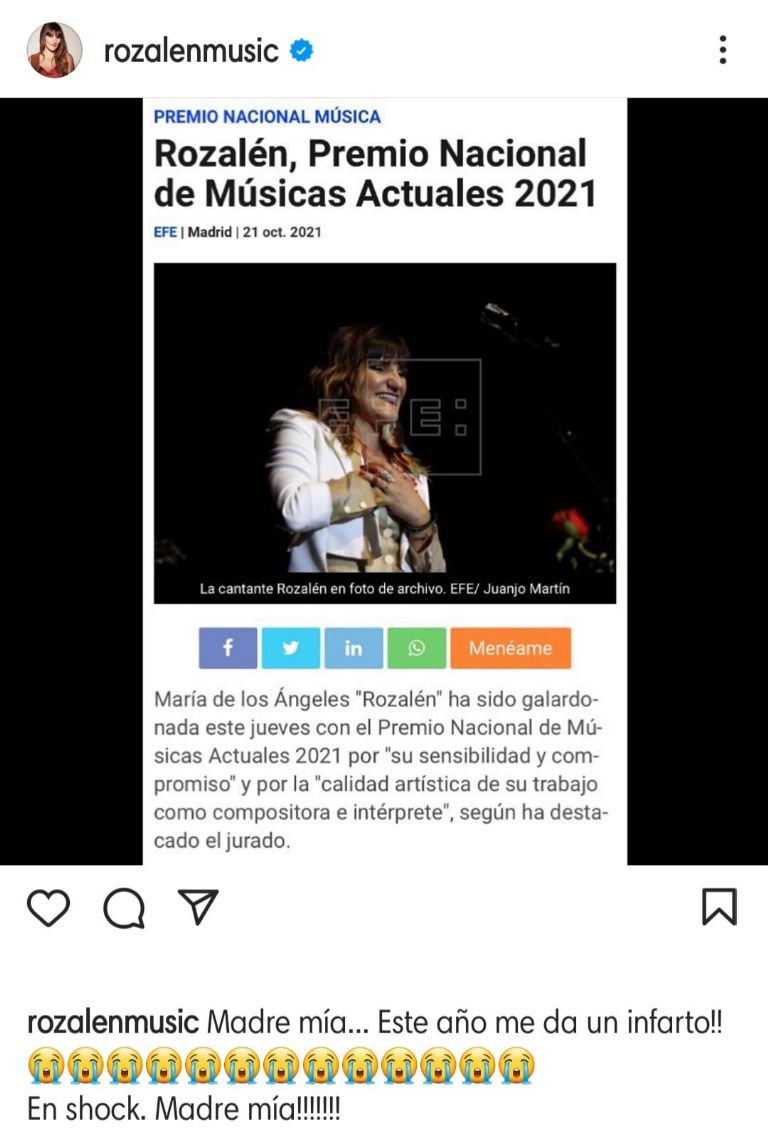
Task: Open the post overflow menu
Action: tap(723, 50)
